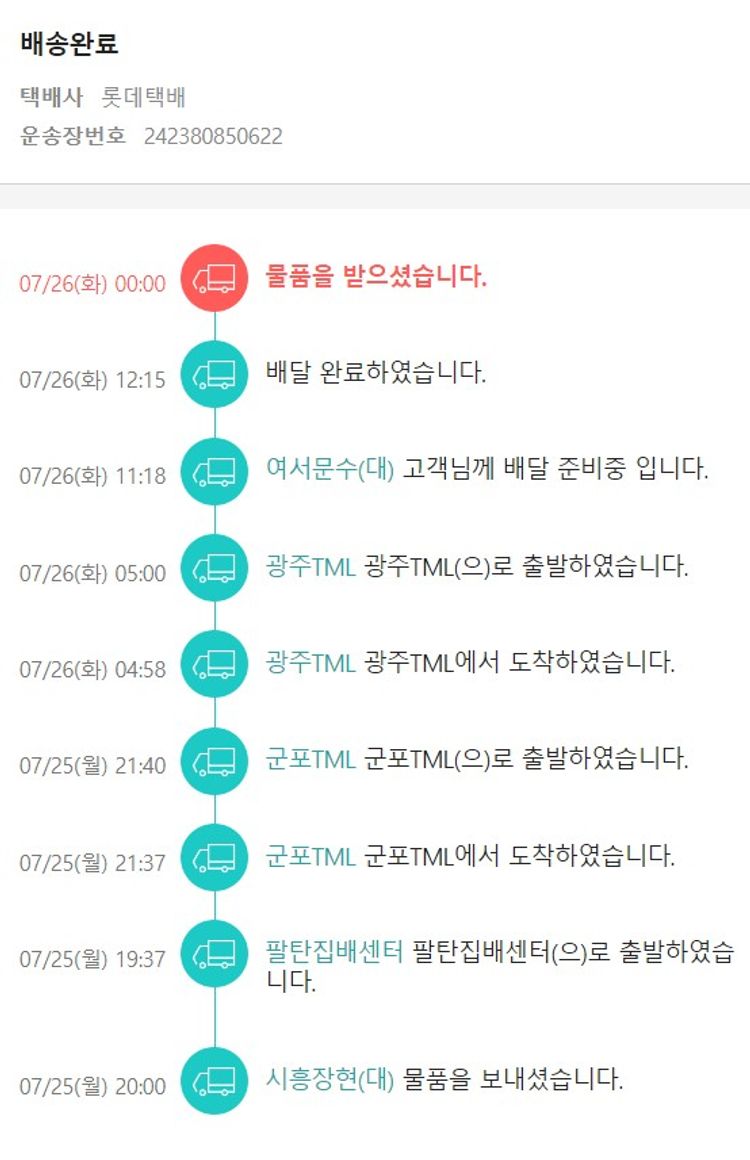The image size is (750, 1160).
Task: Open the 팔탄집배센터 location link
Action: pyautogui.click(x=334, y=951)
